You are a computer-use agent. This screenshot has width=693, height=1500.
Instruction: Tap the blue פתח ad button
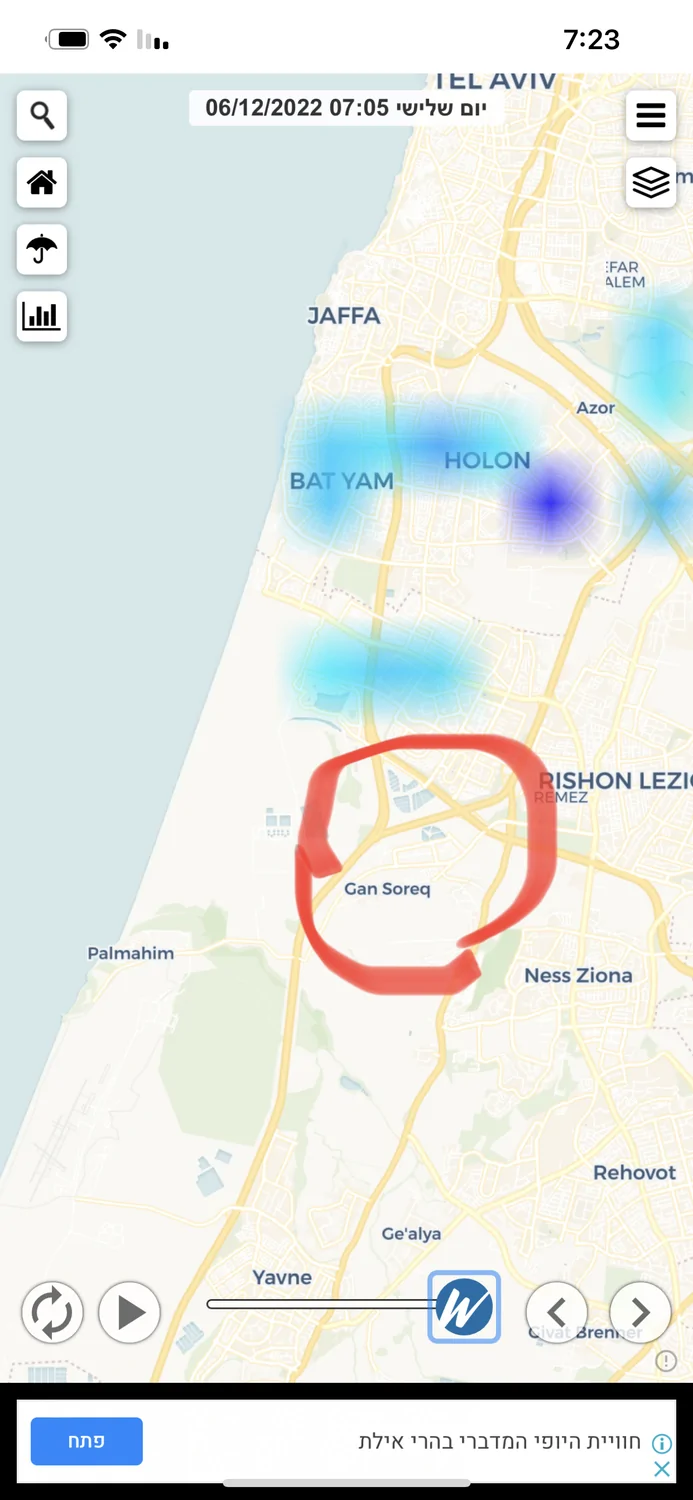tap(86, 1441)
